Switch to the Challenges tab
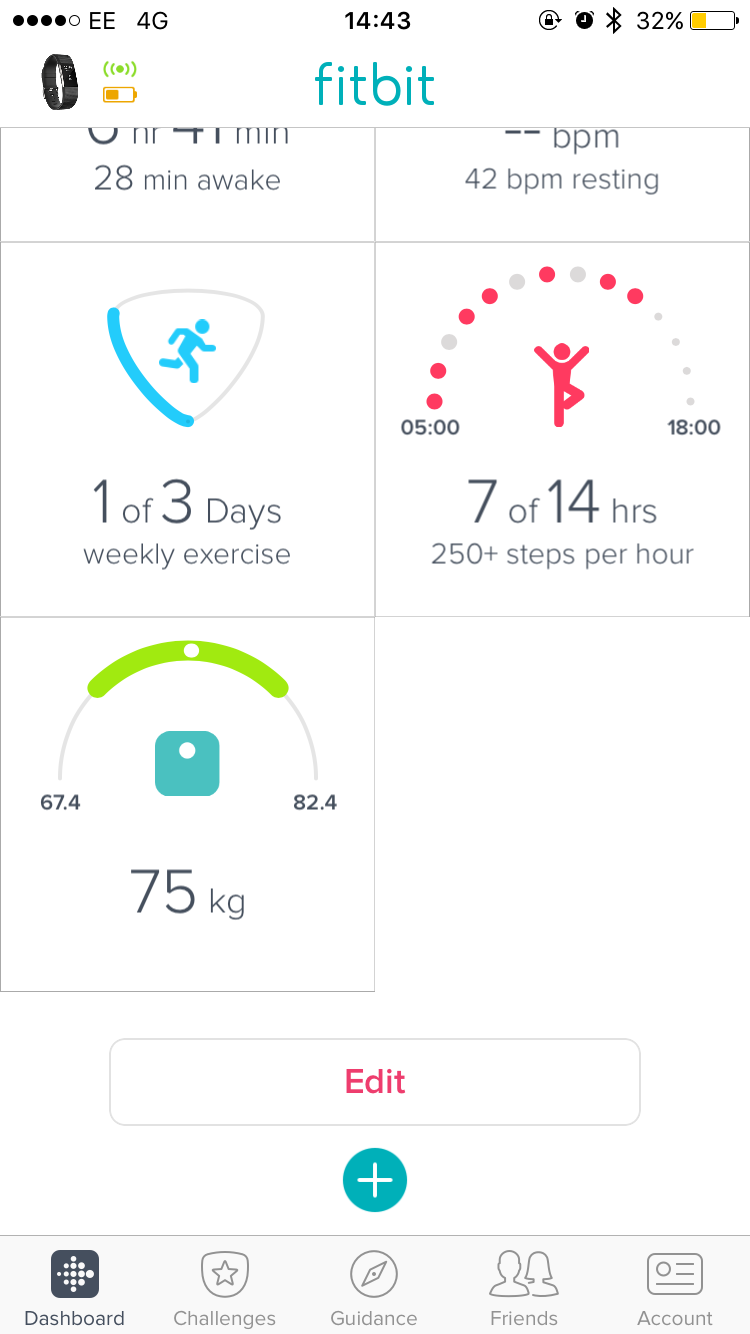750x1334 pixels. (x=224, y=1287)
